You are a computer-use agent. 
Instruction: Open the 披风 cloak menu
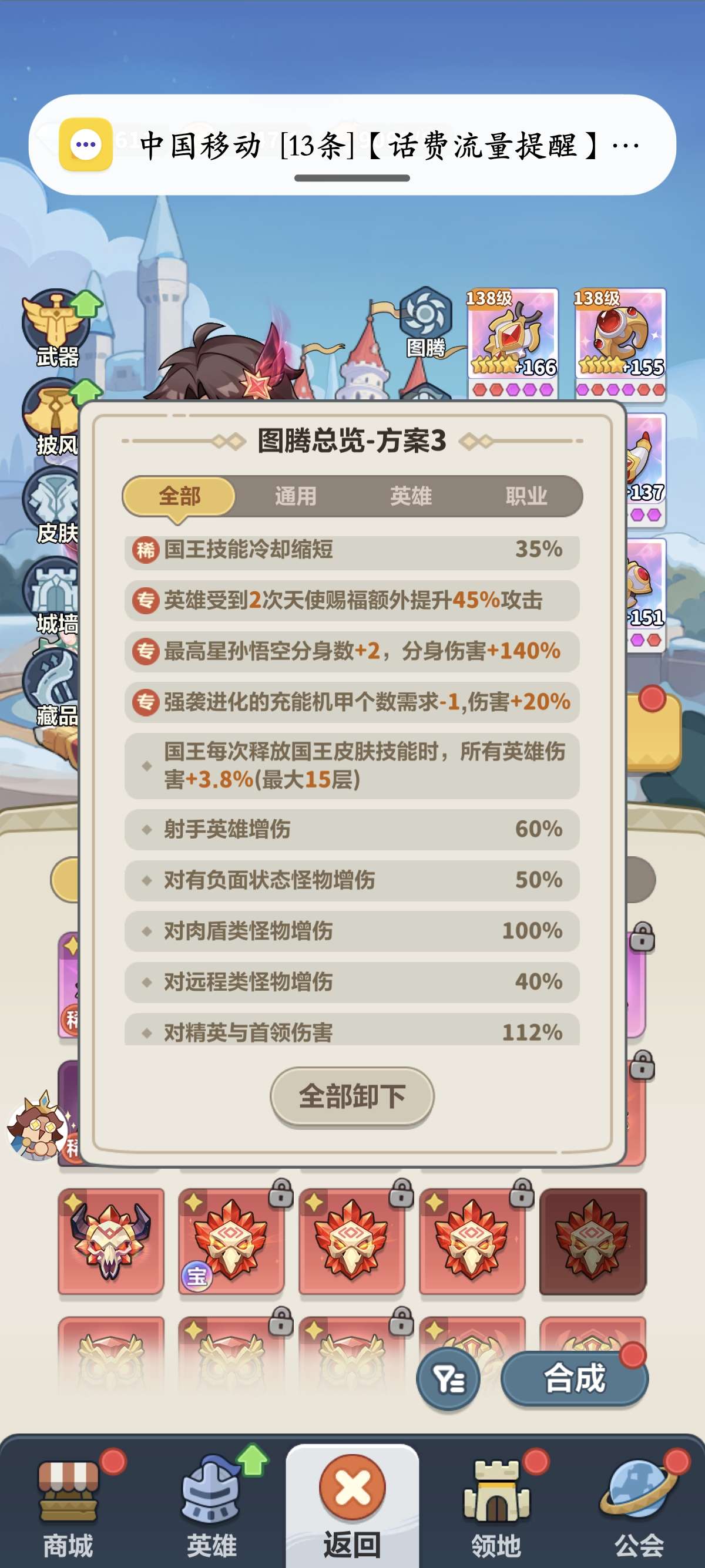58,418
